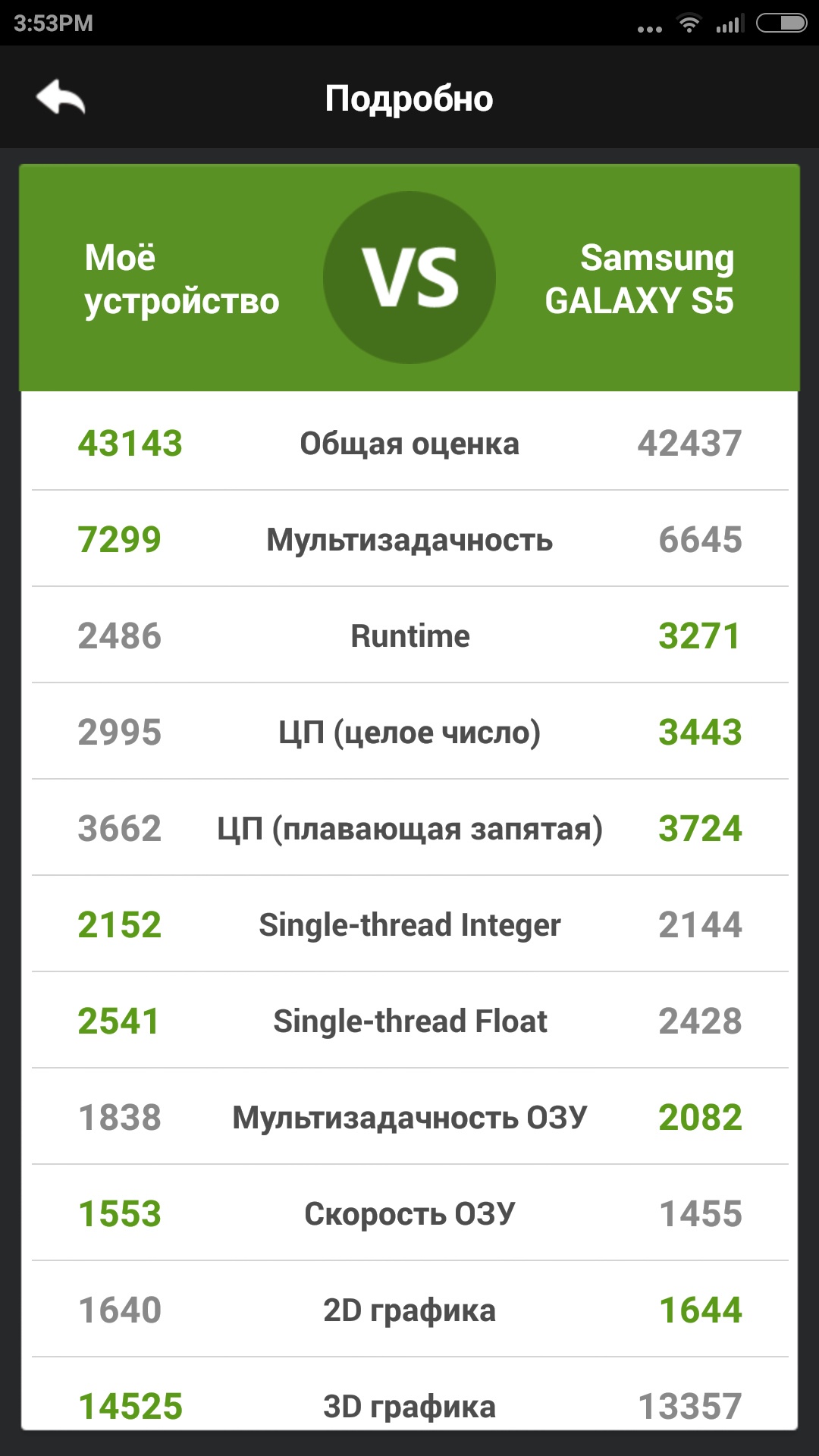Go back using the arrow icon
Screen dimensions: 819x1456
point(60,97)
